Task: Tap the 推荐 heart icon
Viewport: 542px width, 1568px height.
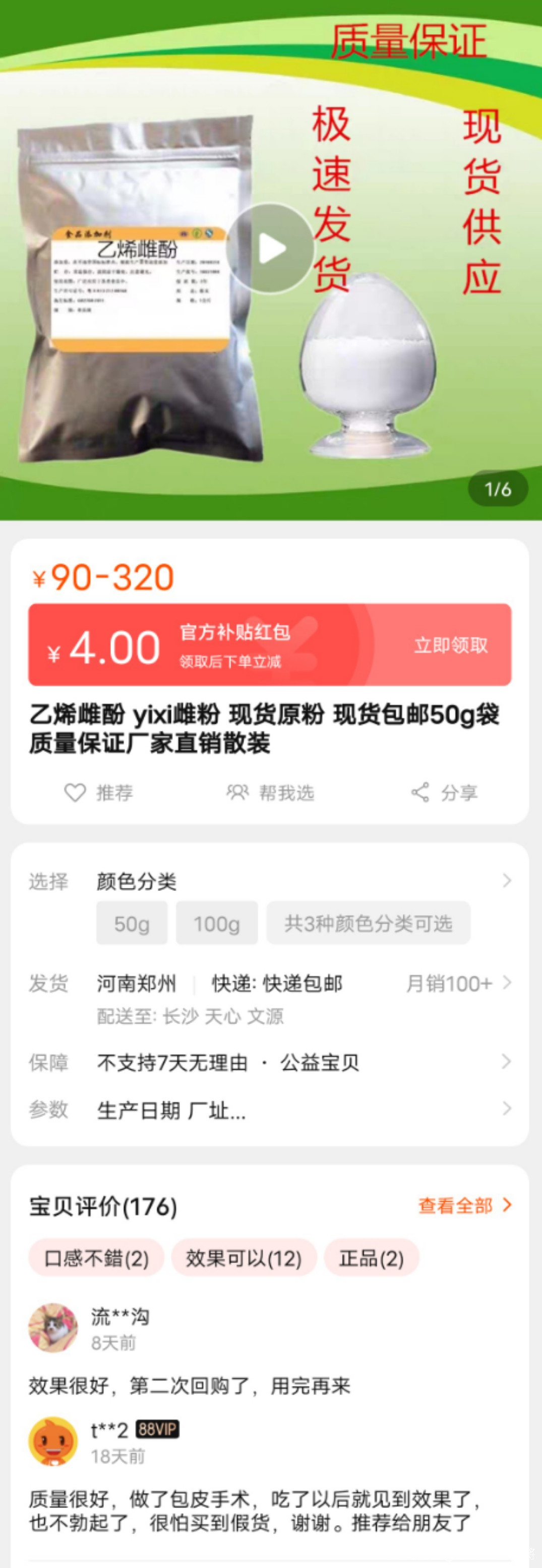Action: point(76,793)
